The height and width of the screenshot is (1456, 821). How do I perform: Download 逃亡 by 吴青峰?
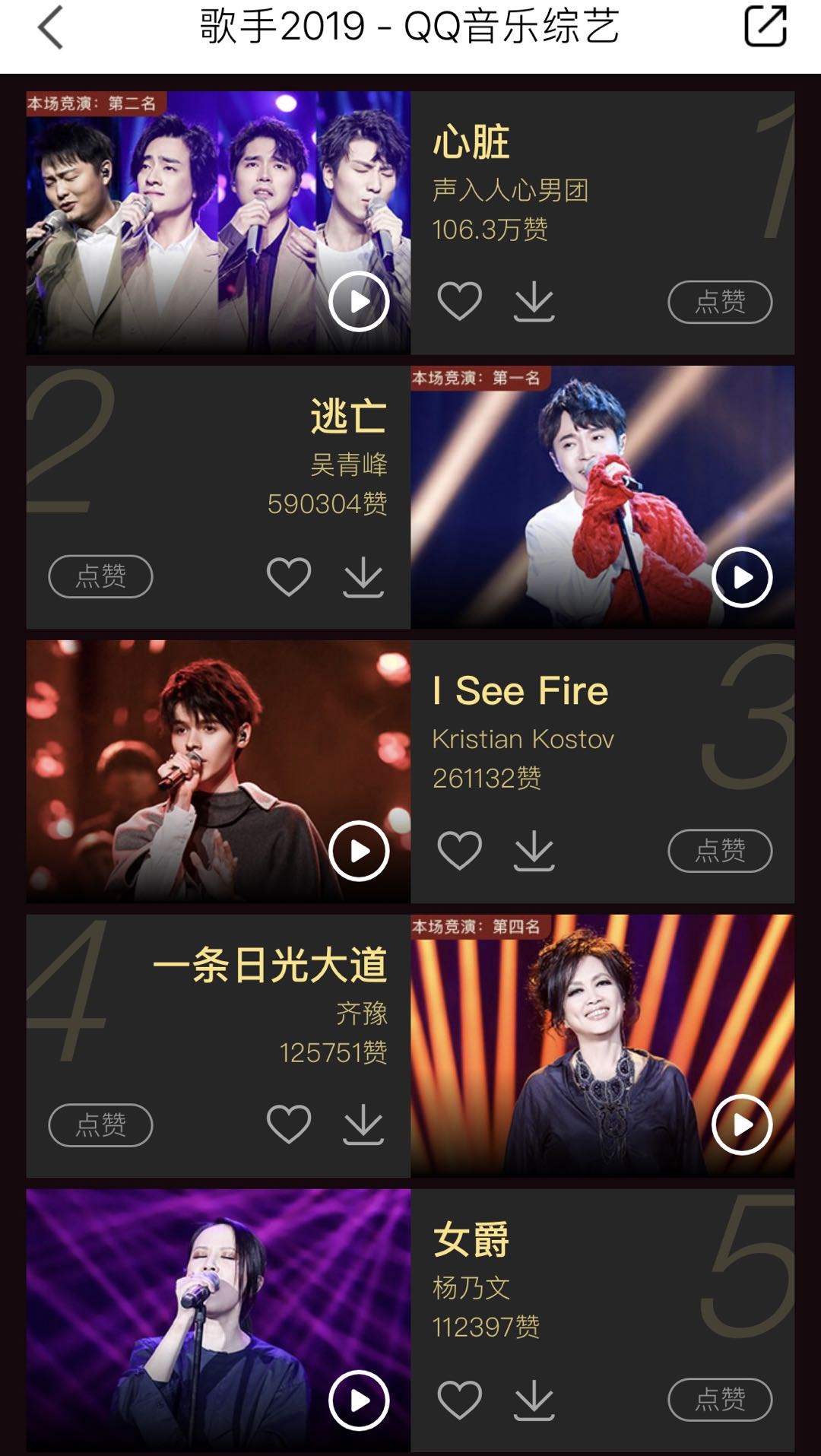point(365,577)
